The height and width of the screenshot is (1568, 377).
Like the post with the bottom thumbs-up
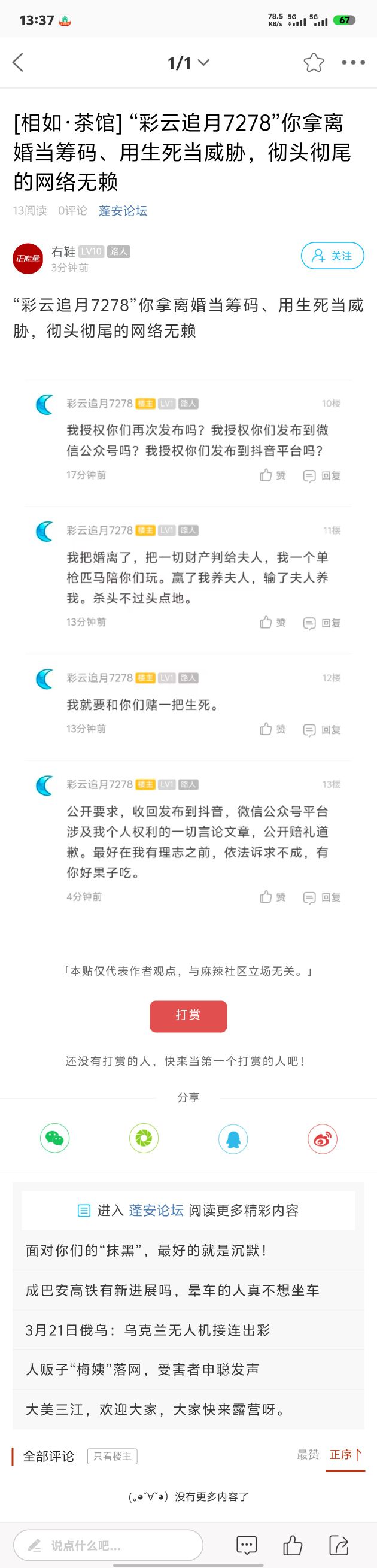293,1545
